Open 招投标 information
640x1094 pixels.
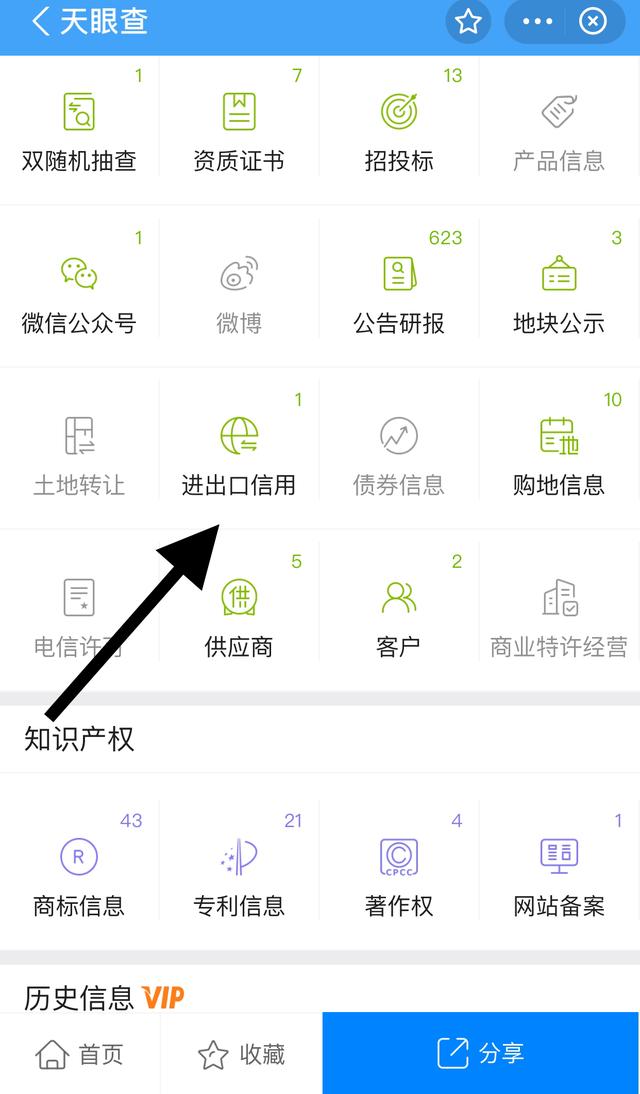coord(399,128)
